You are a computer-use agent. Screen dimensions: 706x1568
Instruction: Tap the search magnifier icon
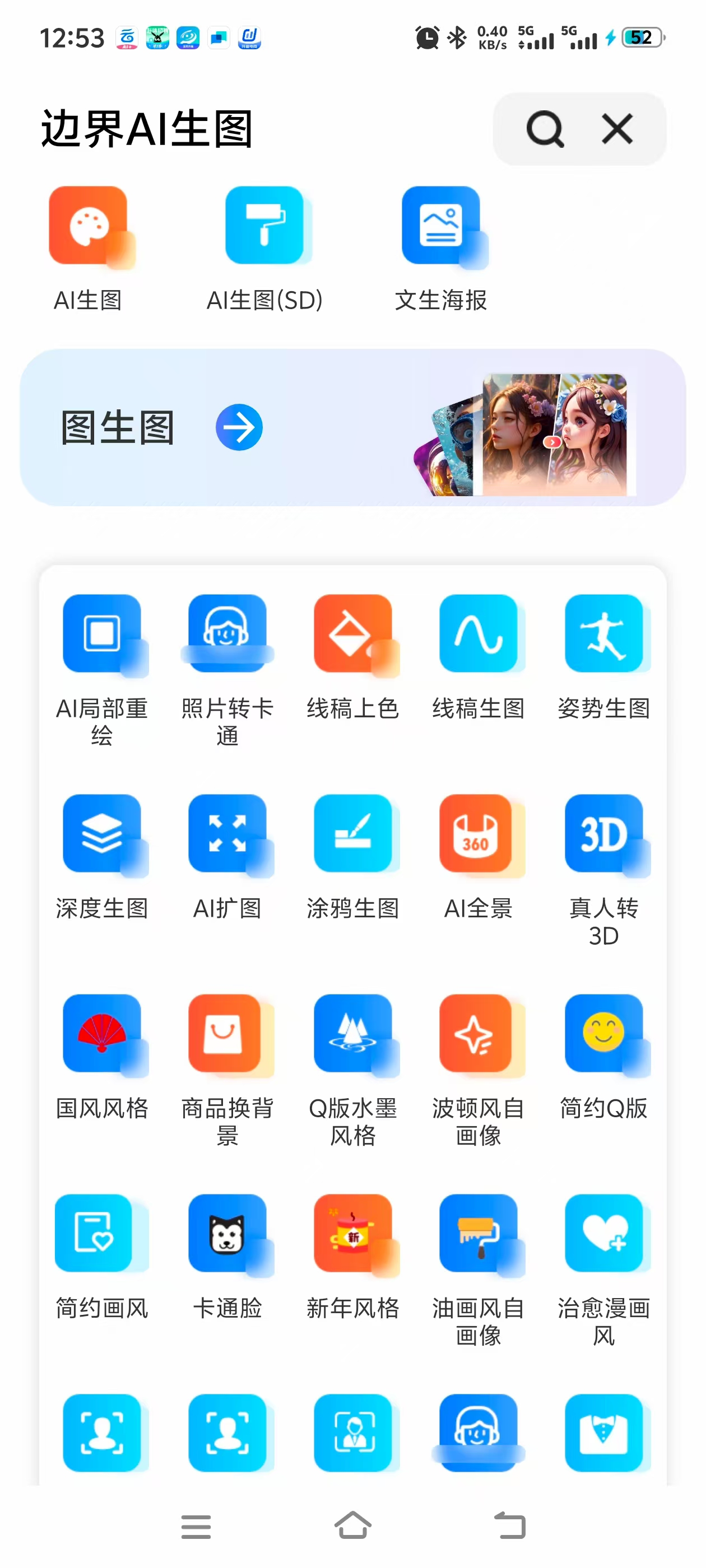point(545,129)
